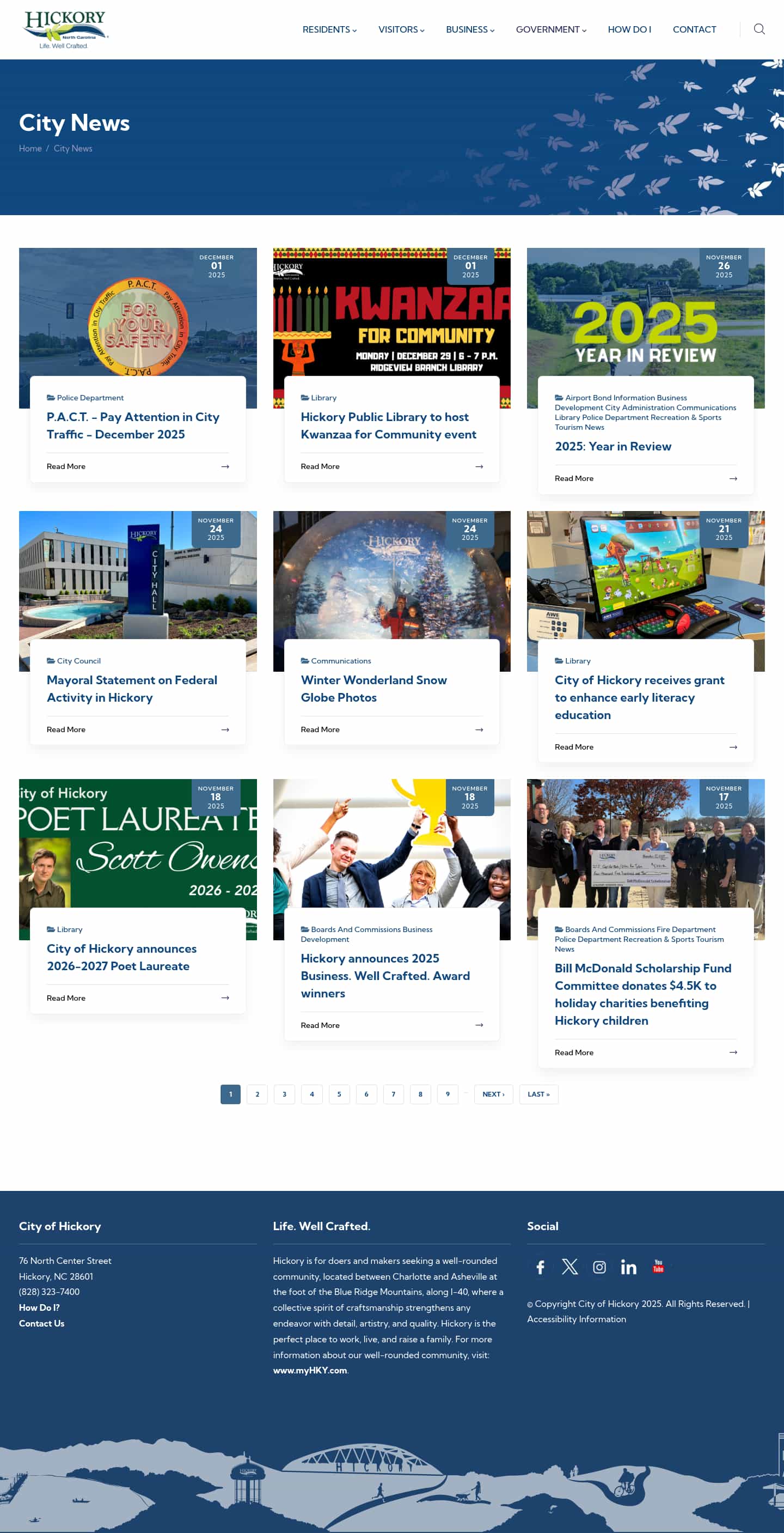This screenshot has width=784, height=1533.
Task: Click the Home breadcrumb link
Action: click(30, 148)
